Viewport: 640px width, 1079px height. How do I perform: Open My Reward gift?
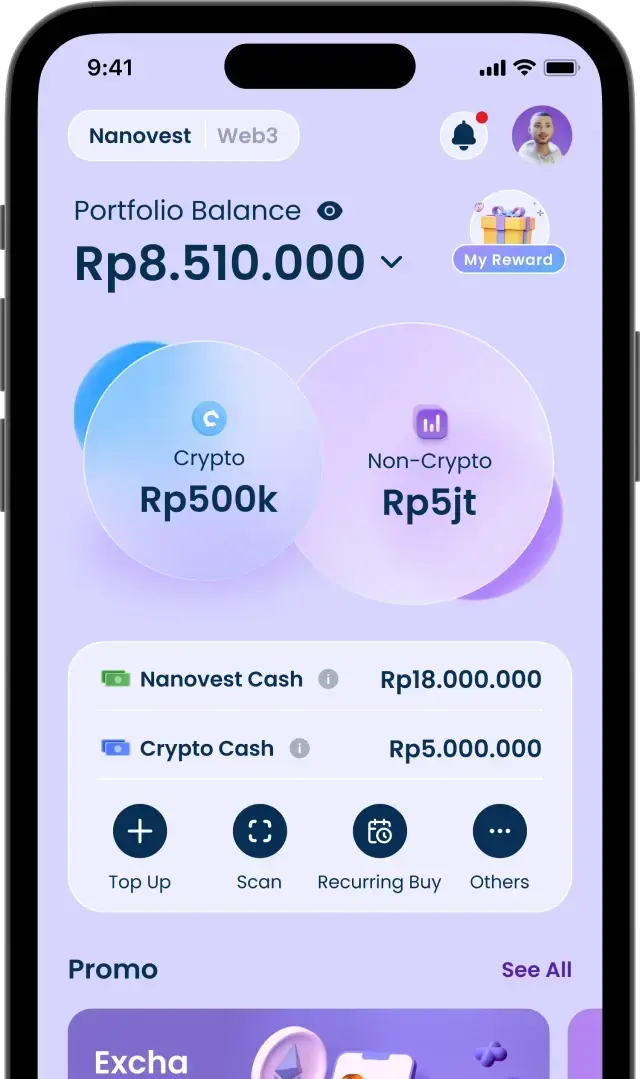pyautogui.click(x=509, y=234)
